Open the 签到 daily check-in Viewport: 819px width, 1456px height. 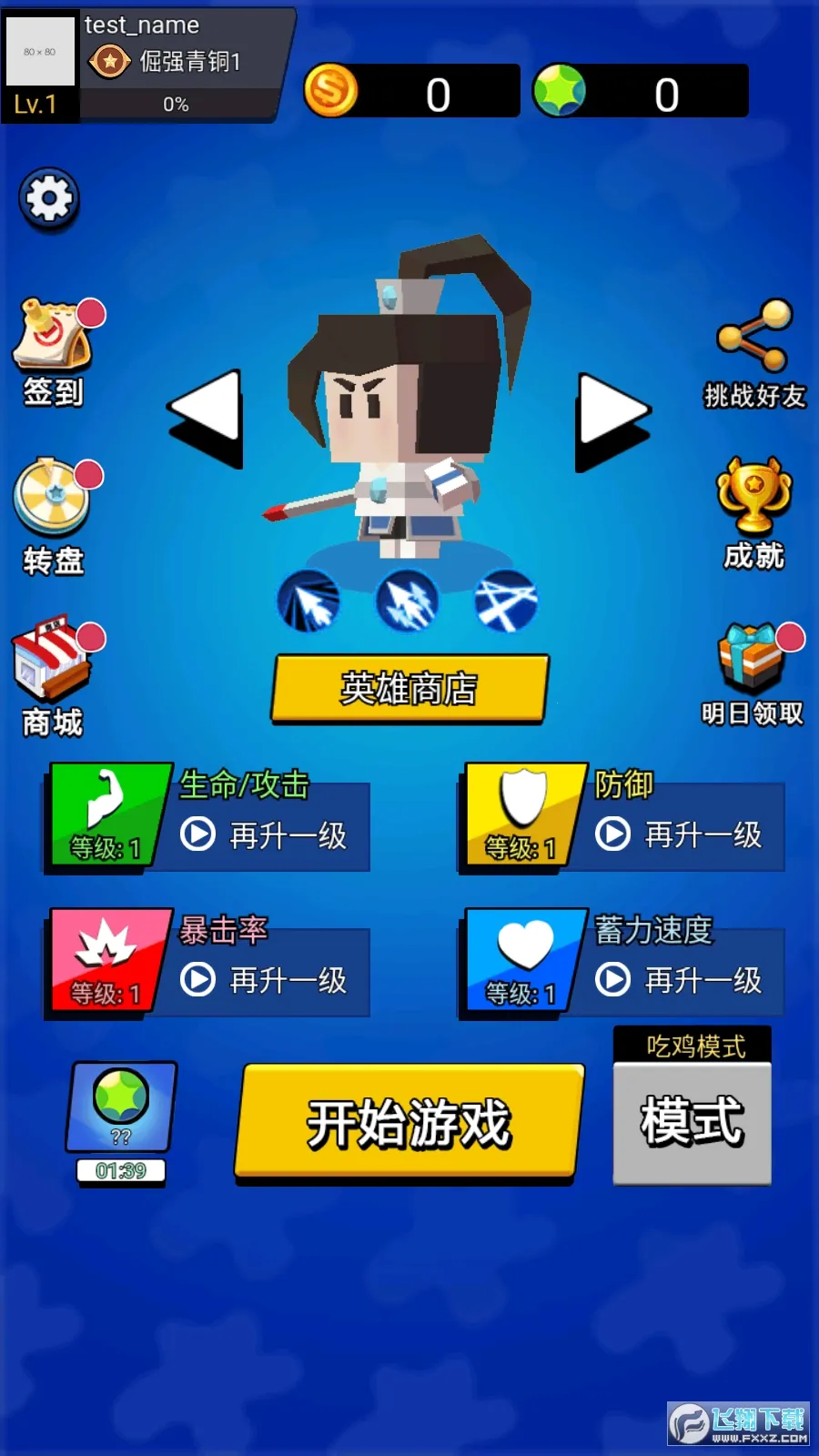pyautogui.click(x=54, y=350)
